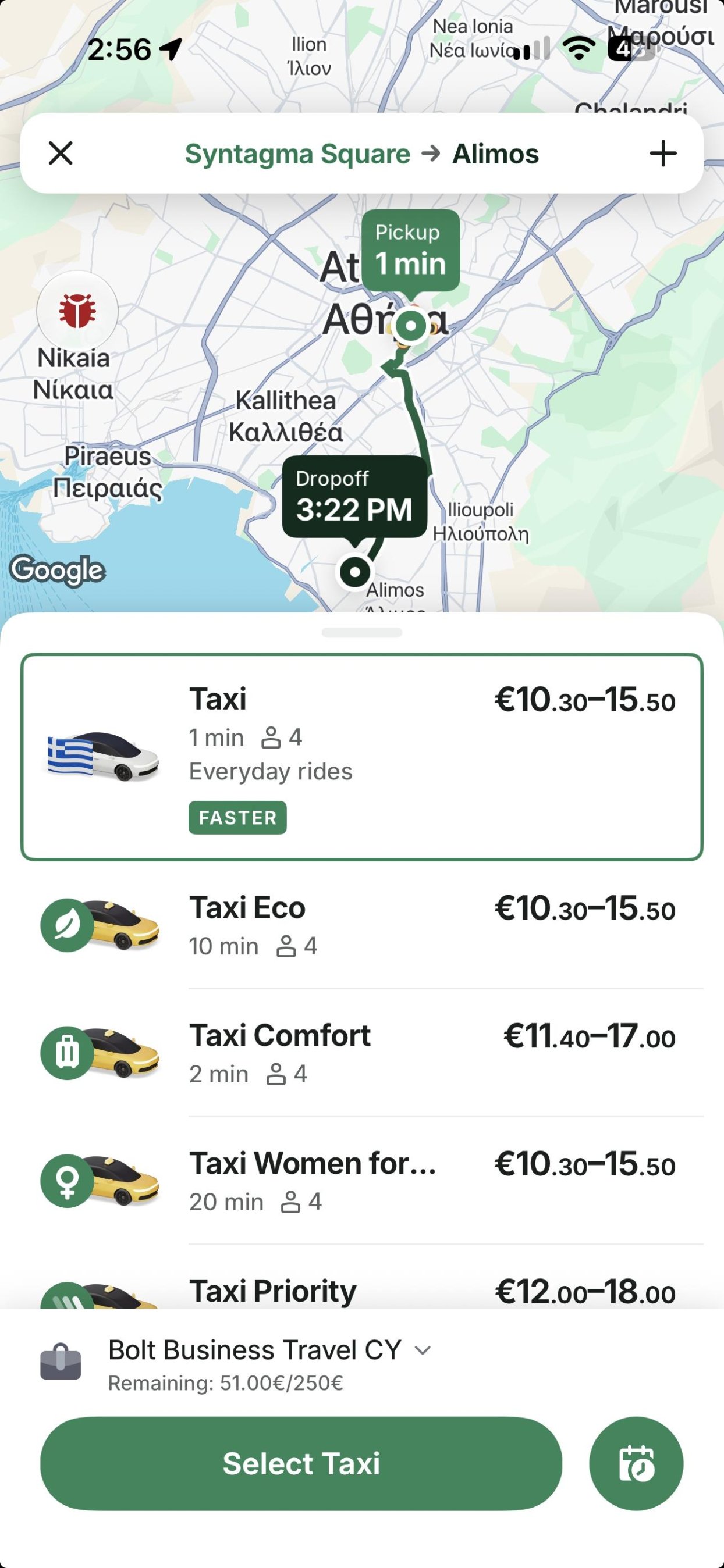
Task: Add a stop with the plus icon
Action: [663, 154]
